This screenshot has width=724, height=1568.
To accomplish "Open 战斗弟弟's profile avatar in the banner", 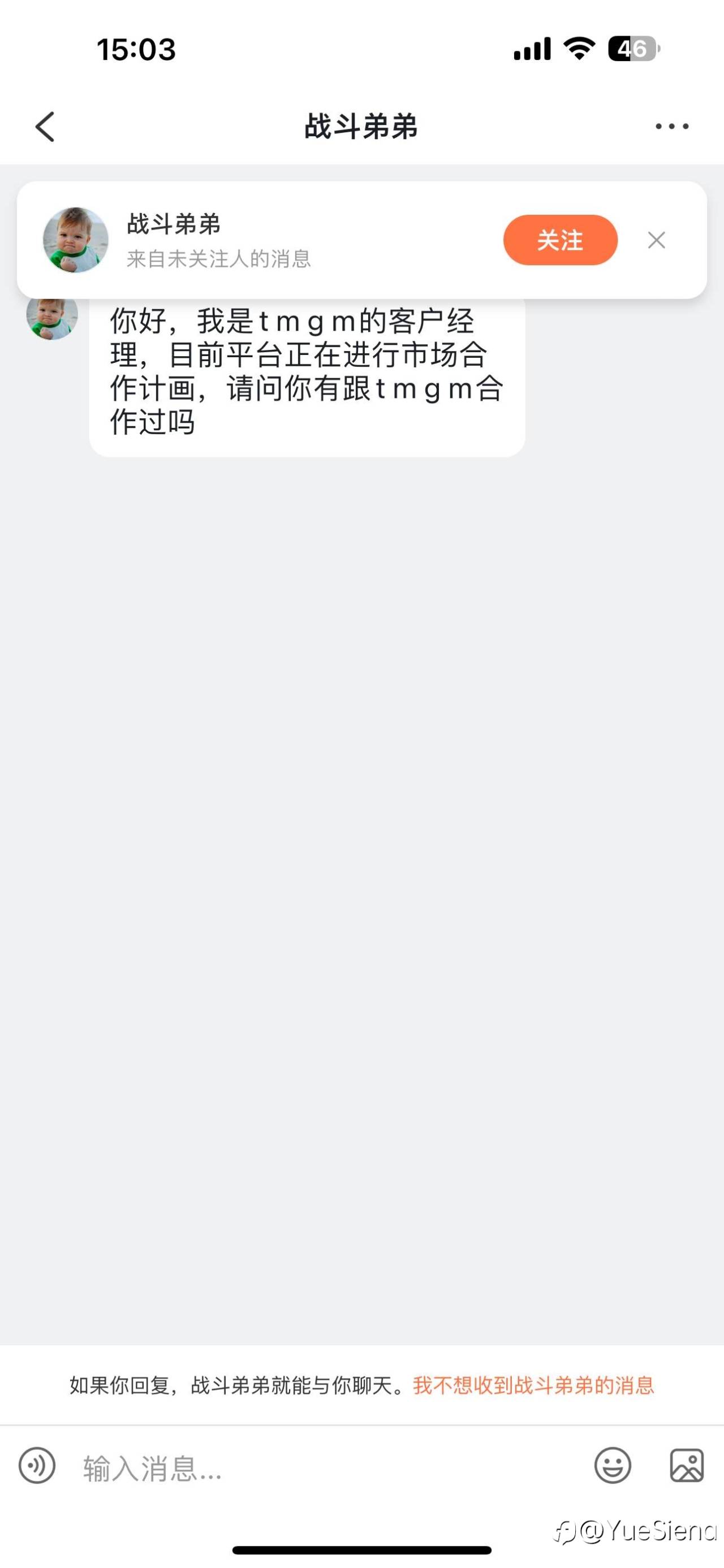I will tap(75, 240).
